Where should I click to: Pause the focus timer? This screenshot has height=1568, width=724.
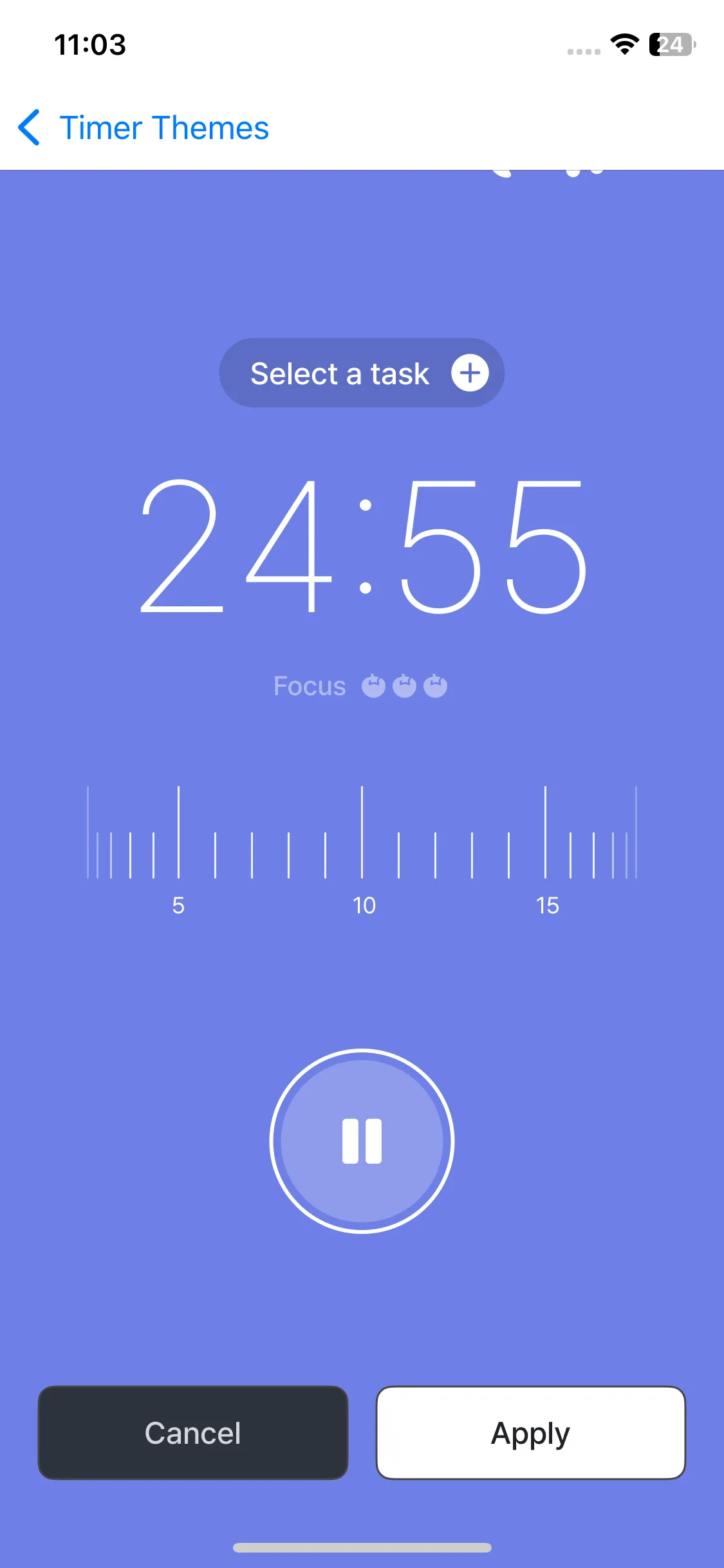tap(362, 1141)
